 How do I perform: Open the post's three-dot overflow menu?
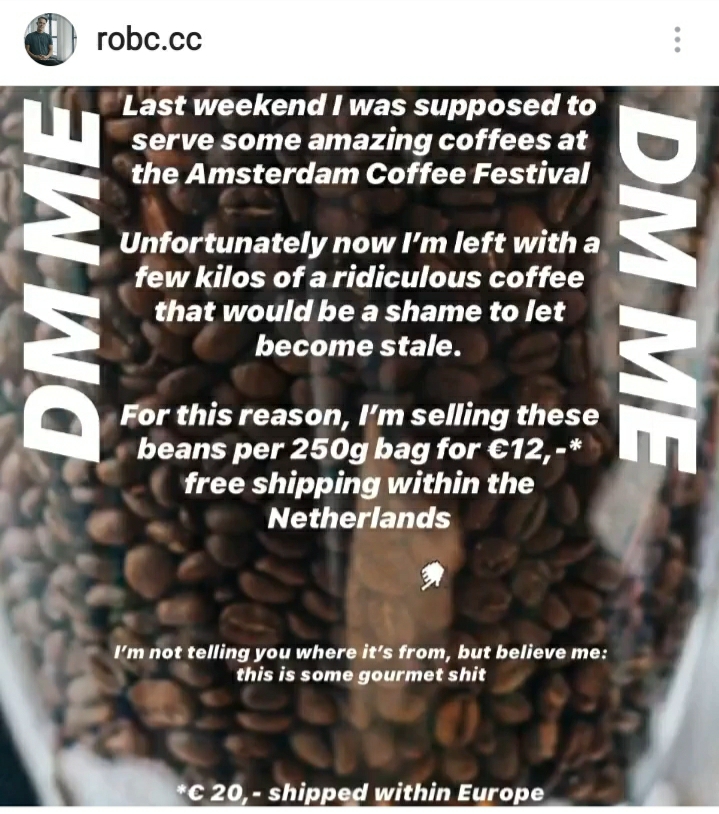(677, 40)
